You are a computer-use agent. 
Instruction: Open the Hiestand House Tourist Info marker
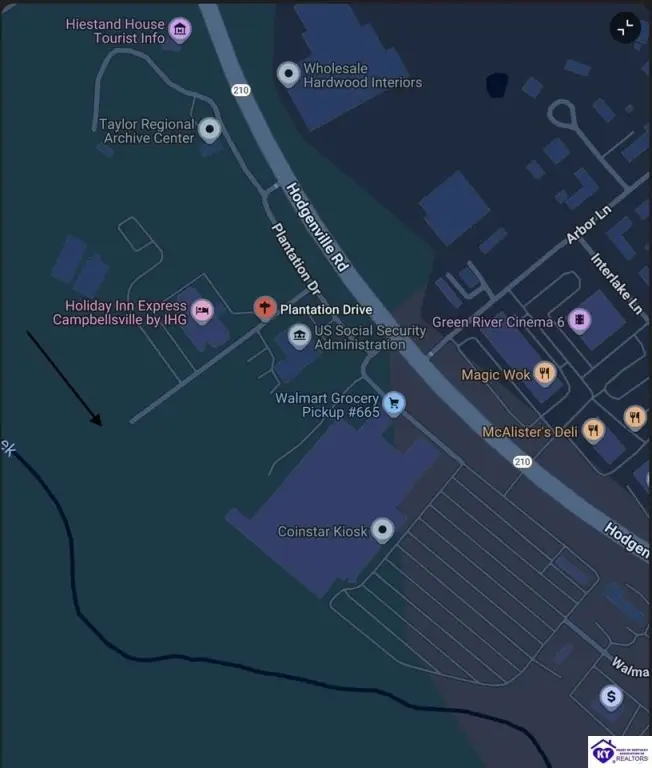pyautogui.click(x=180, y=30)
